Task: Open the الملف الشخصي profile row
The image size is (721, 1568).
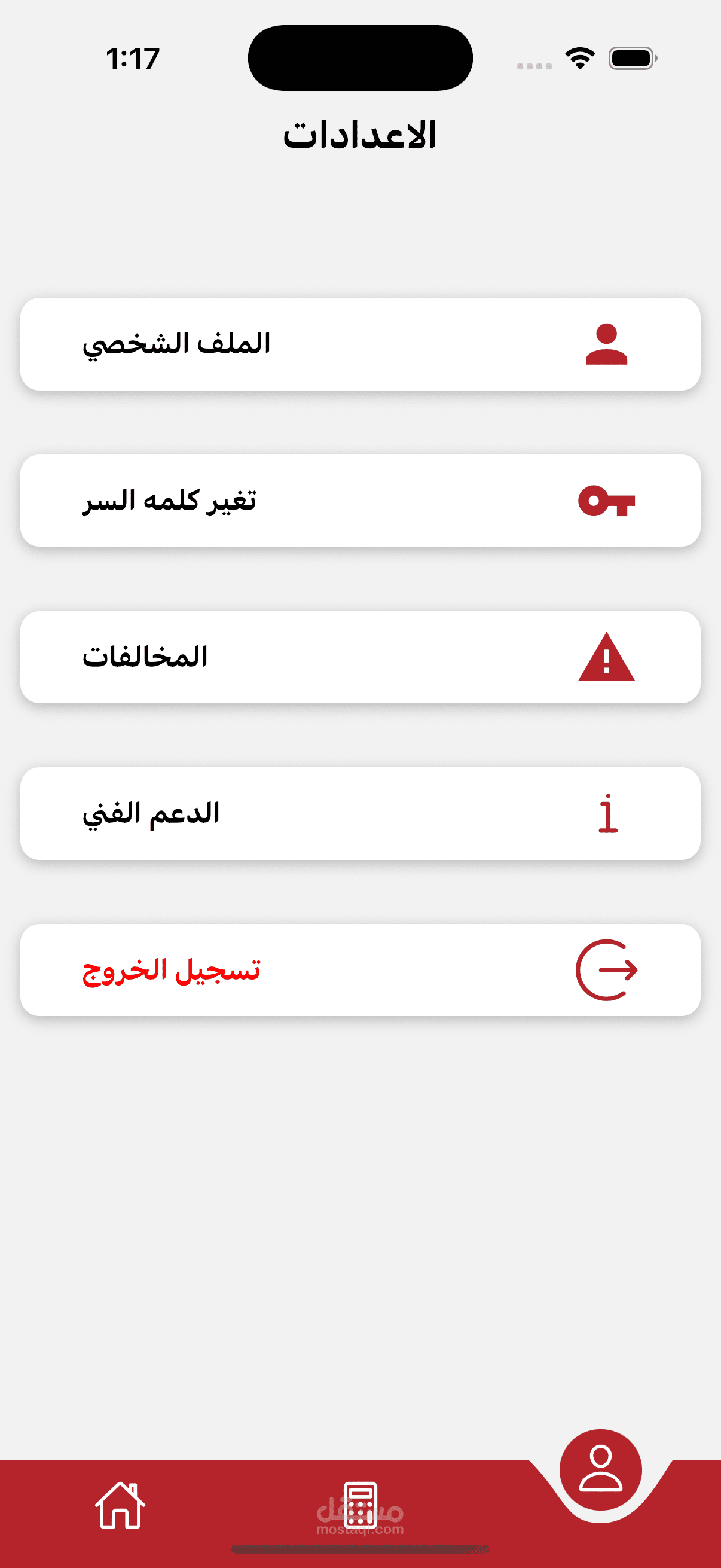Action: 360,344
